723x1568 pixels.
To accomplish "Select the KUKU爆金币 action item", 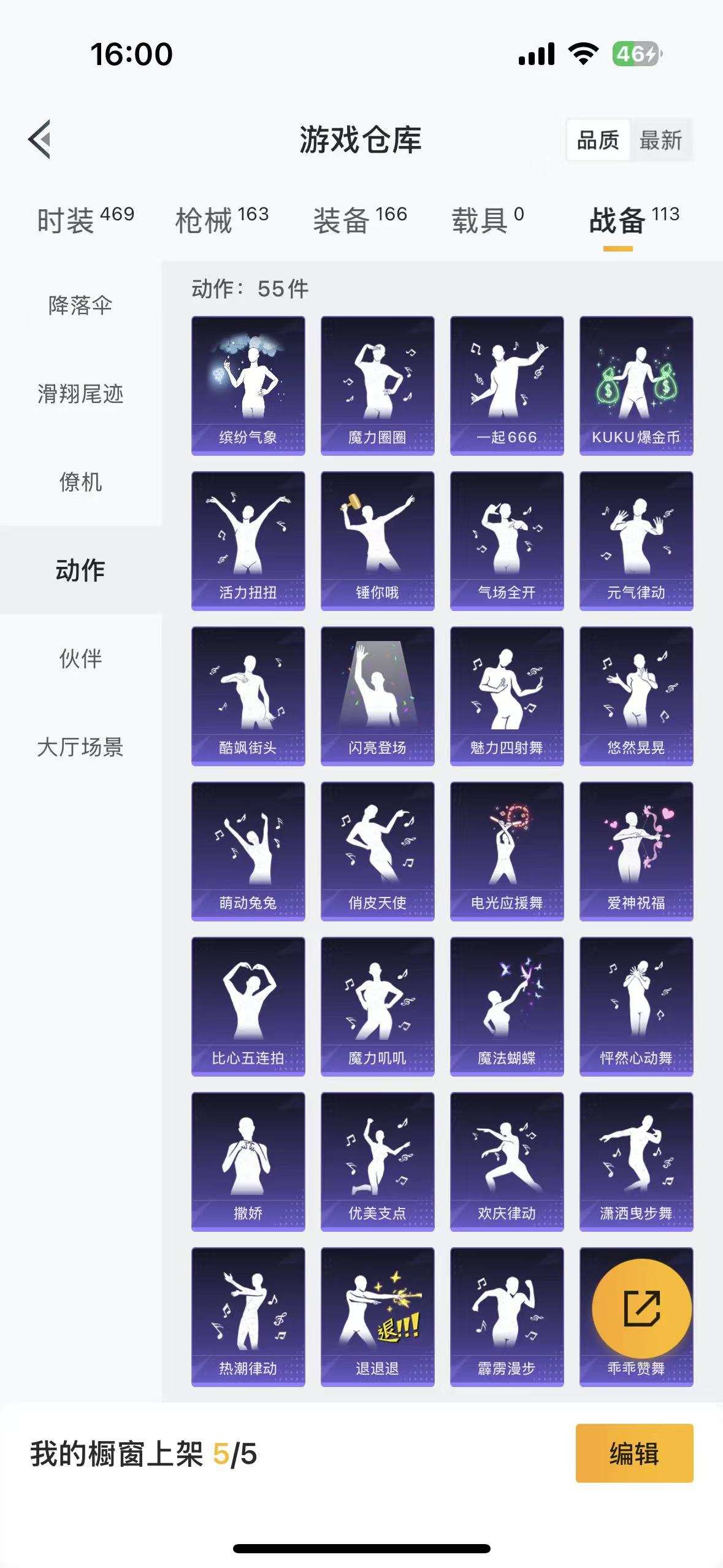I will (x=638, y=383).
